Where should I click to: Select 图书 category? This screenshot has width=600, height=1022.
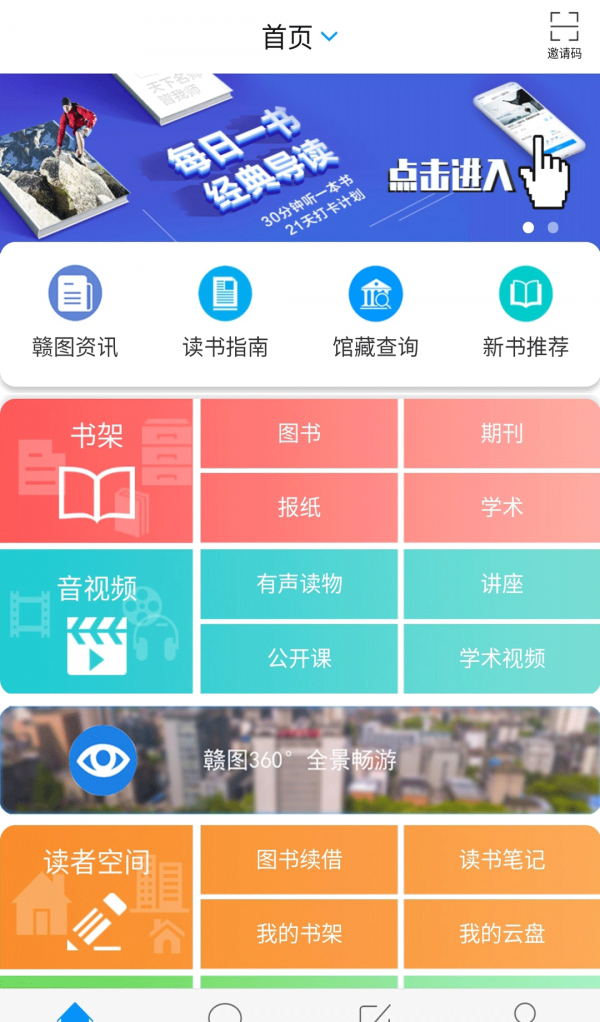[x=299, y=434]
